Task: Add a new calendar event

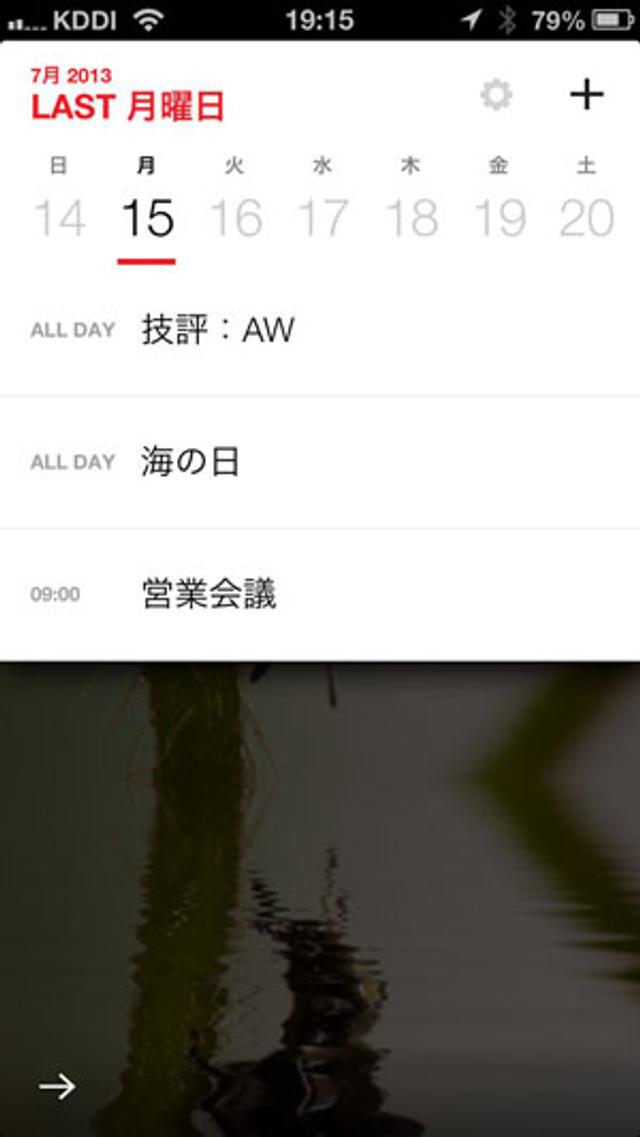Action: coord(586,95)
